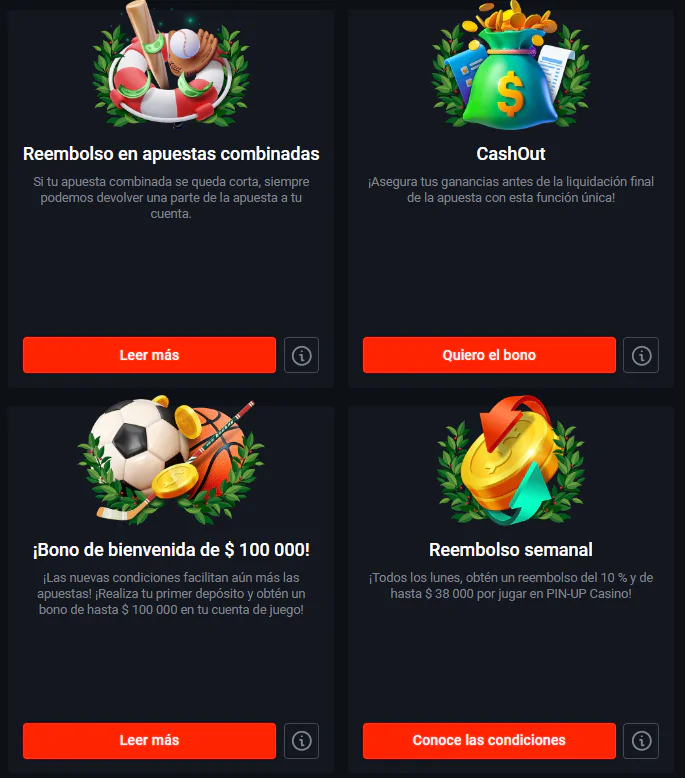Open info icon for Bono de bienvenida

pos(302,741)
